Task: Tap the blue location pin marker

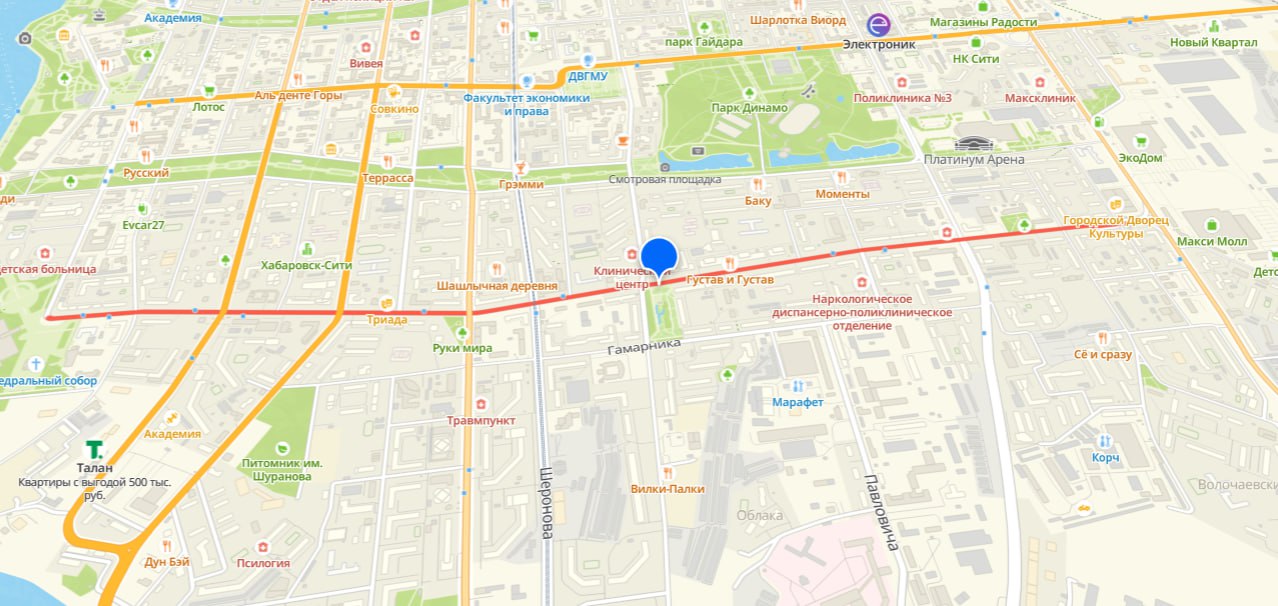Action: [659, 256]
